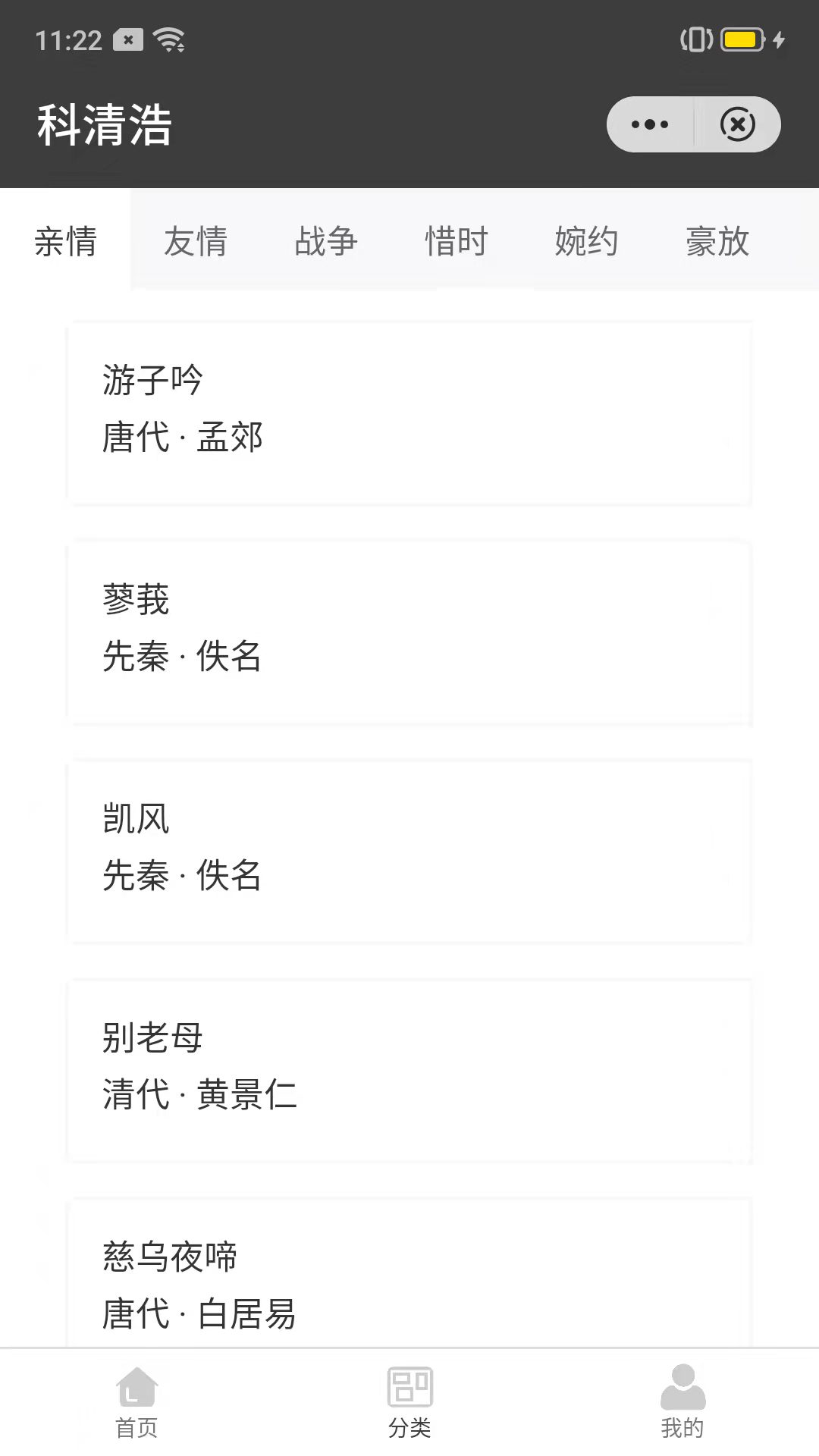Switch to the 战争 tab
This screenshot has height=1456, width=819.
[326, 241]
